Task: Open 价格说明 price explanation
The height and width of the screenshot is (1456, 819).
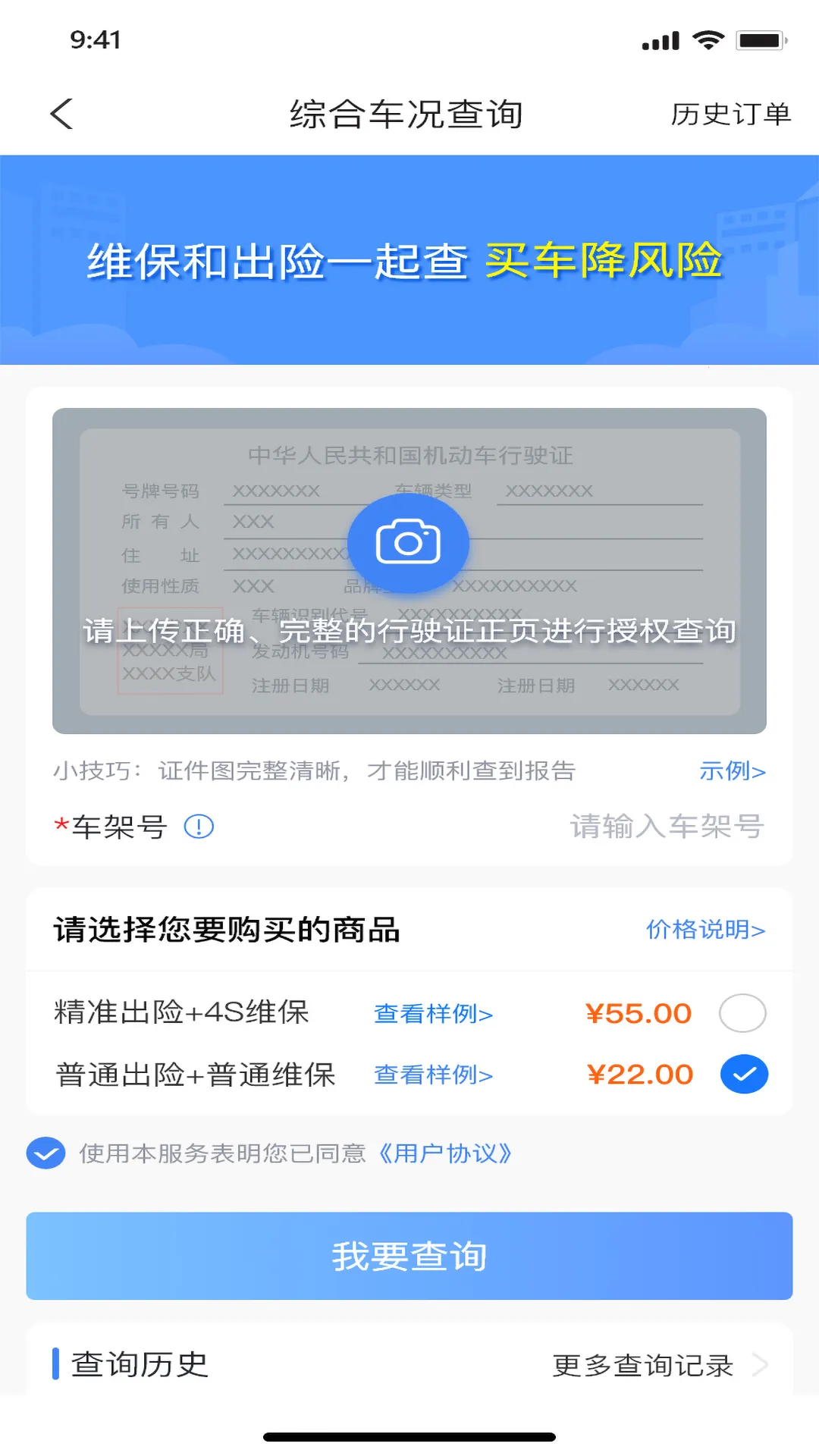Action: coord(704,930)
